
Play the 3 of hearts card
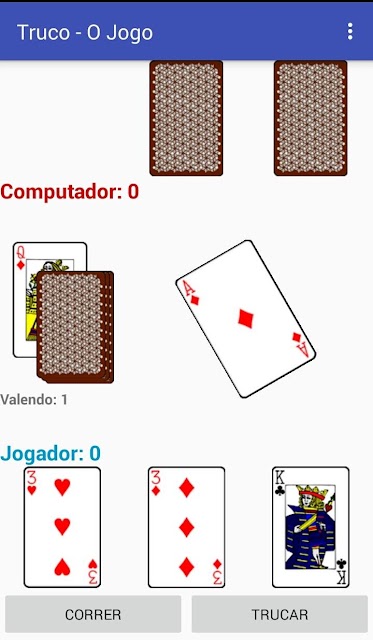coord(62,527)
